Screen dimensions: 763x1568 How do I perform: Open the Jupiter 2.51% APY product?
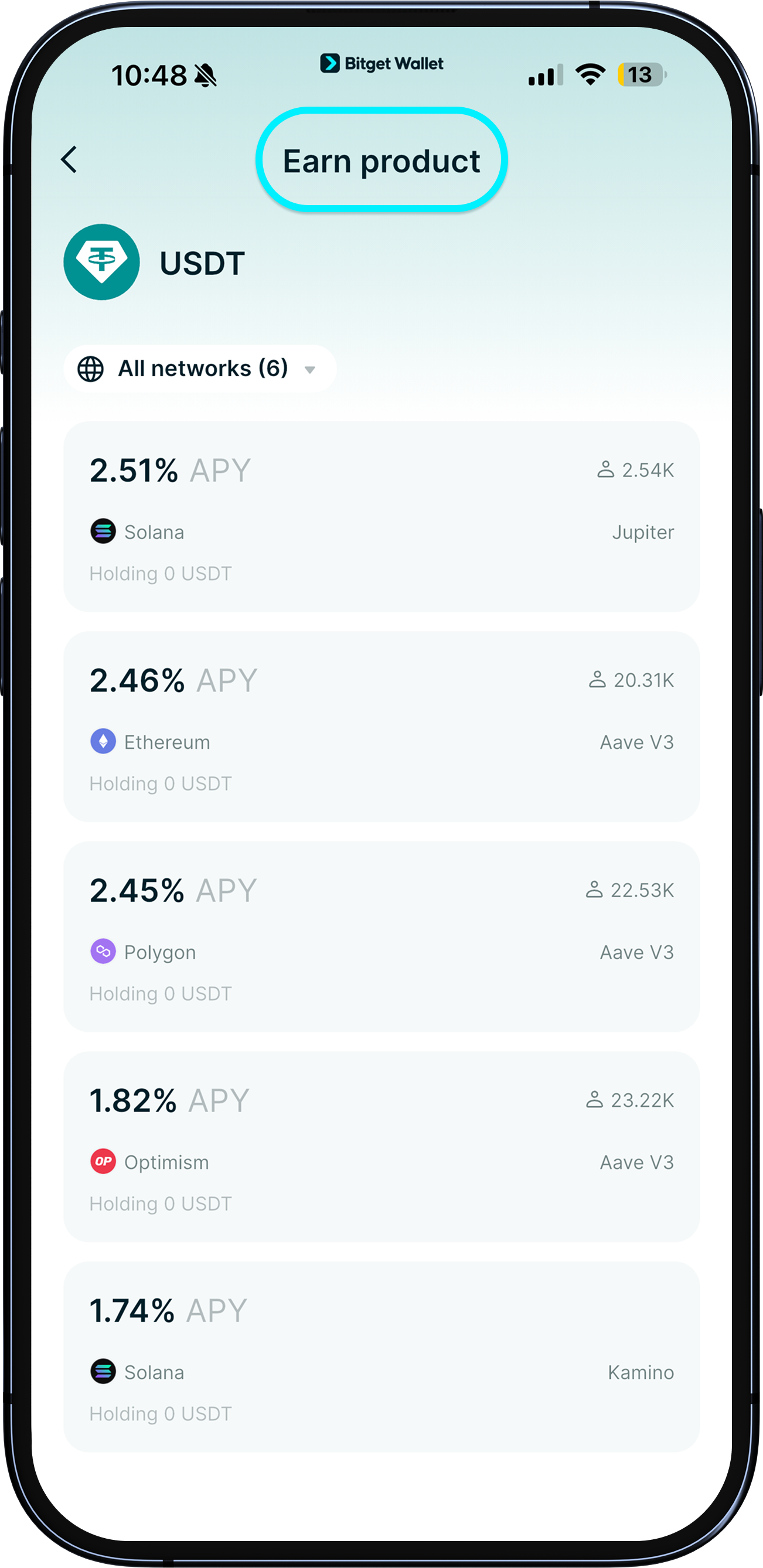[381, 514]
